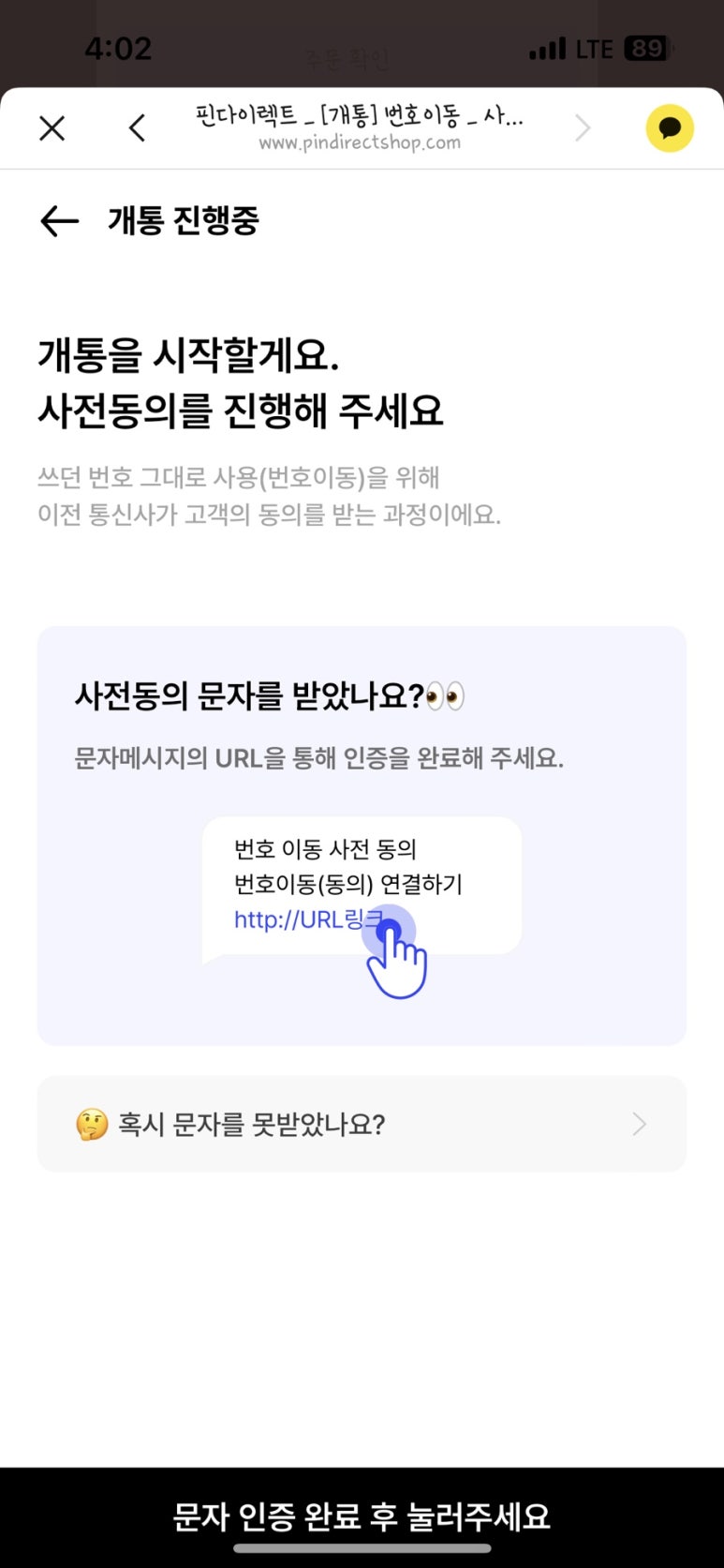
Task: Close the in-app browser with X
Action: (52, 128)
